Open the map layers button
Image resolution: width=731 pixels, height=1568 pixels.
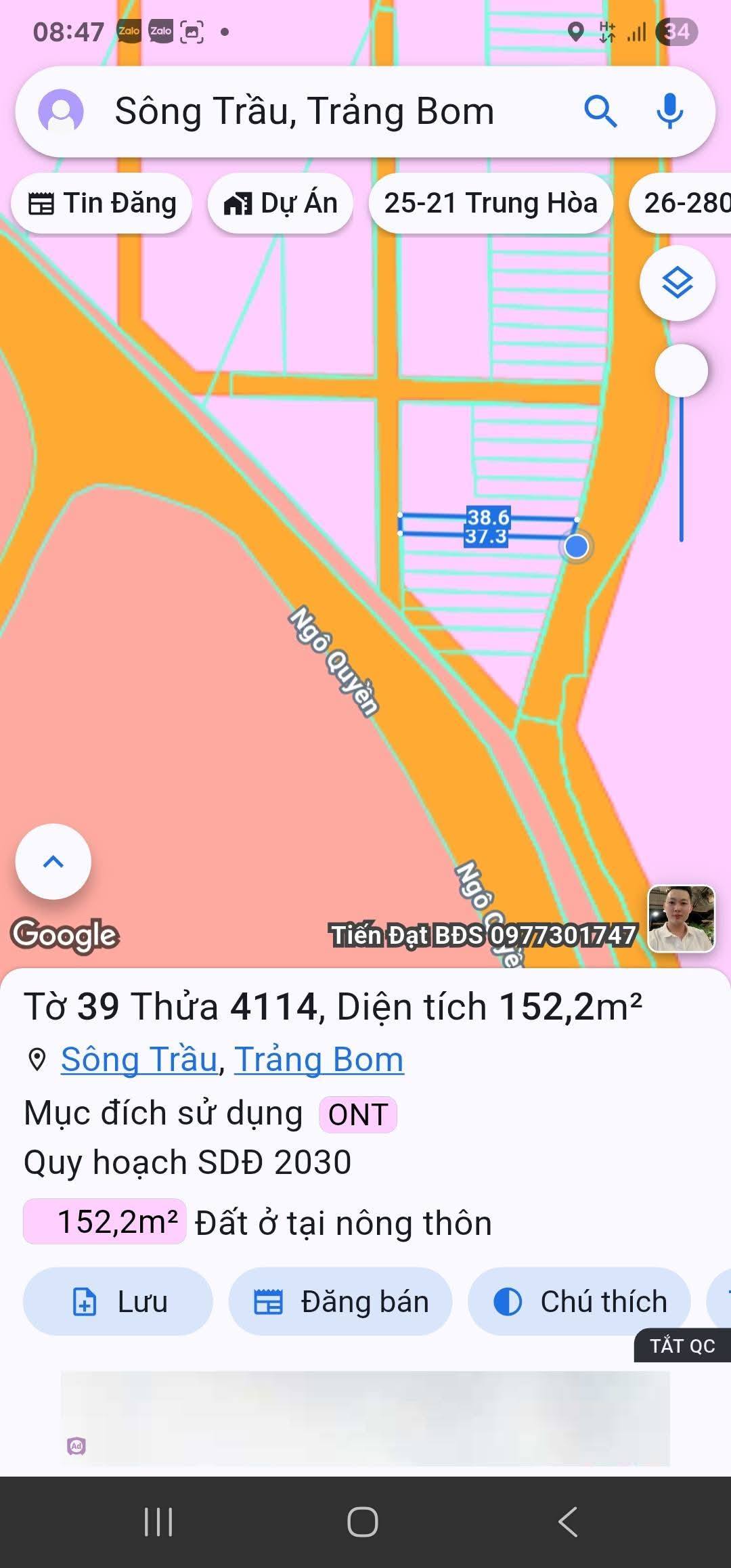tap(677, 283)
